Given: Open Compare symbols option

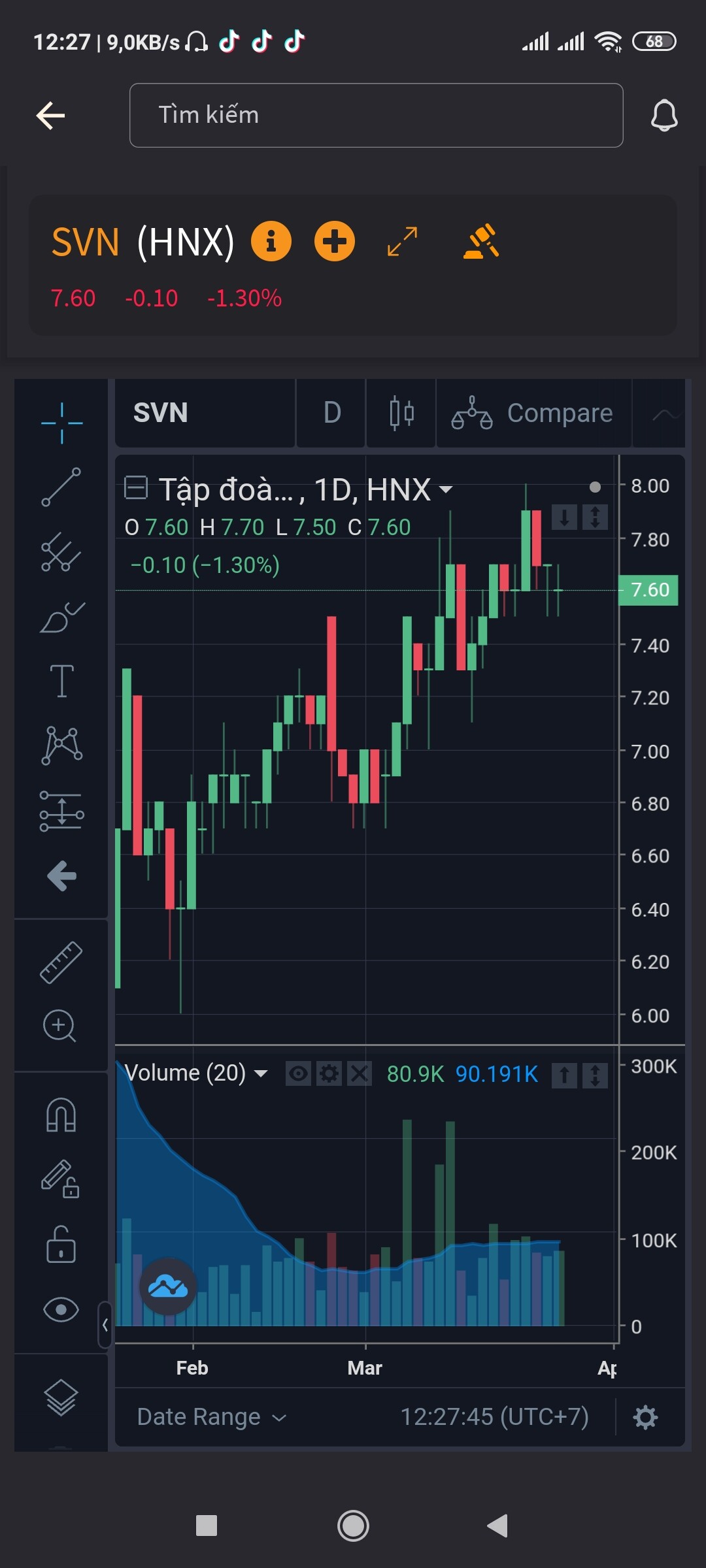Looking at the screenshot, I should 533,413.
